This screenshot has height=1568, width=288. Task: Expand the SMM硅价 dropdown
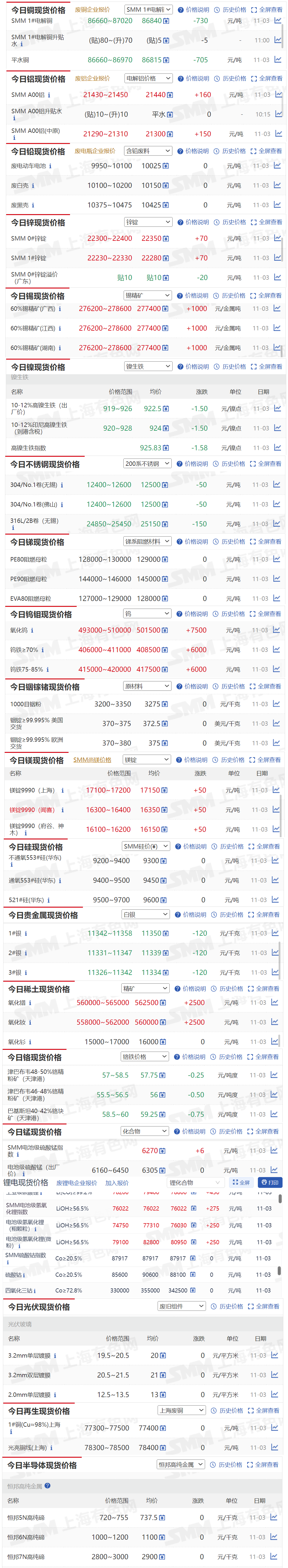point(146,847)
